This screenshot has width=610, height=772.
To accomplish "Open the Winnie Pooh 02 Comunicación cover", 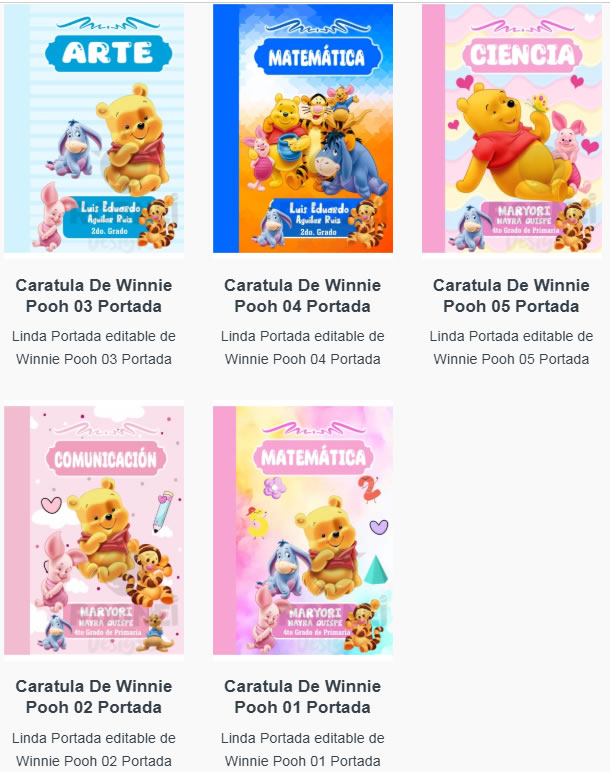I will tap(94, 530).
